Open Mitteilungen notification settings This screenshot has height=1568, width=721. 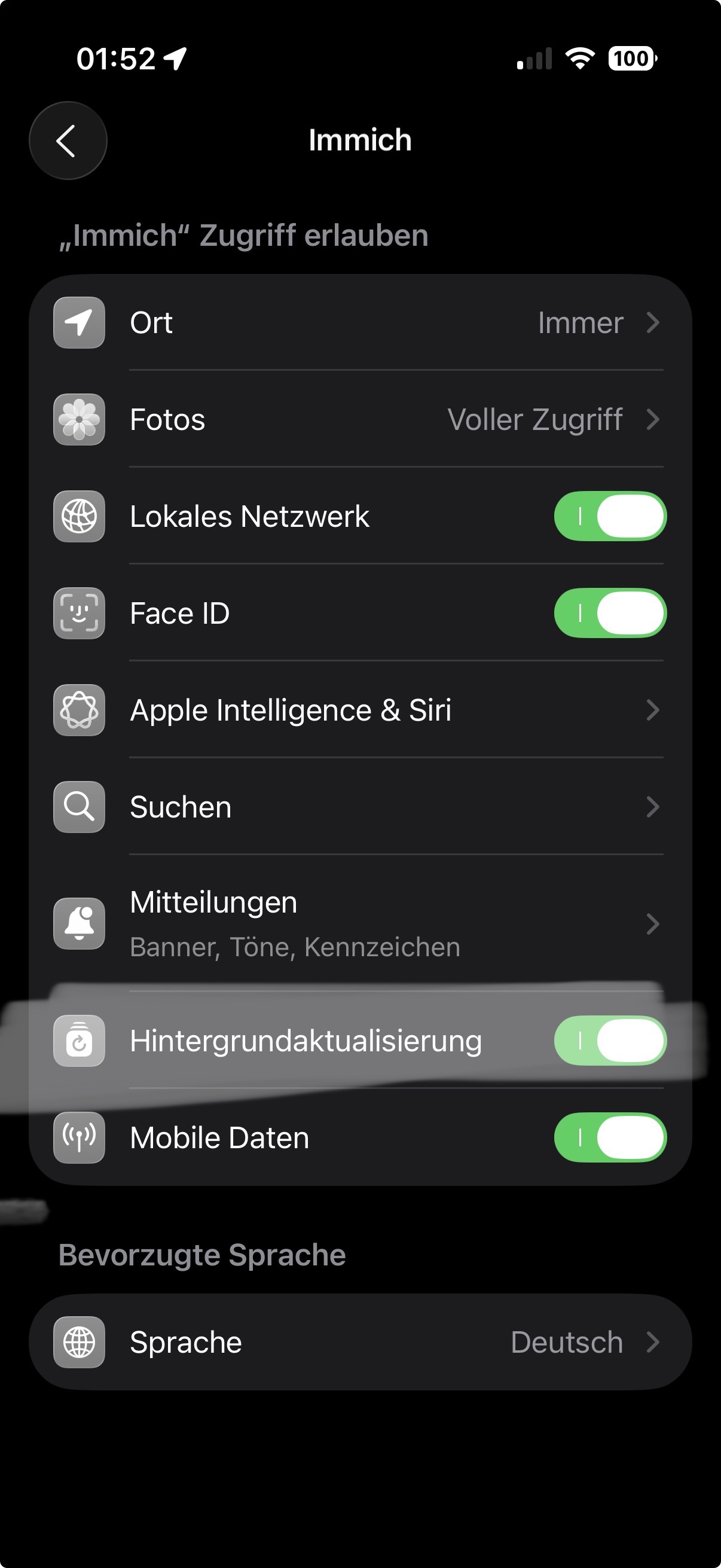tap(360, 923)
